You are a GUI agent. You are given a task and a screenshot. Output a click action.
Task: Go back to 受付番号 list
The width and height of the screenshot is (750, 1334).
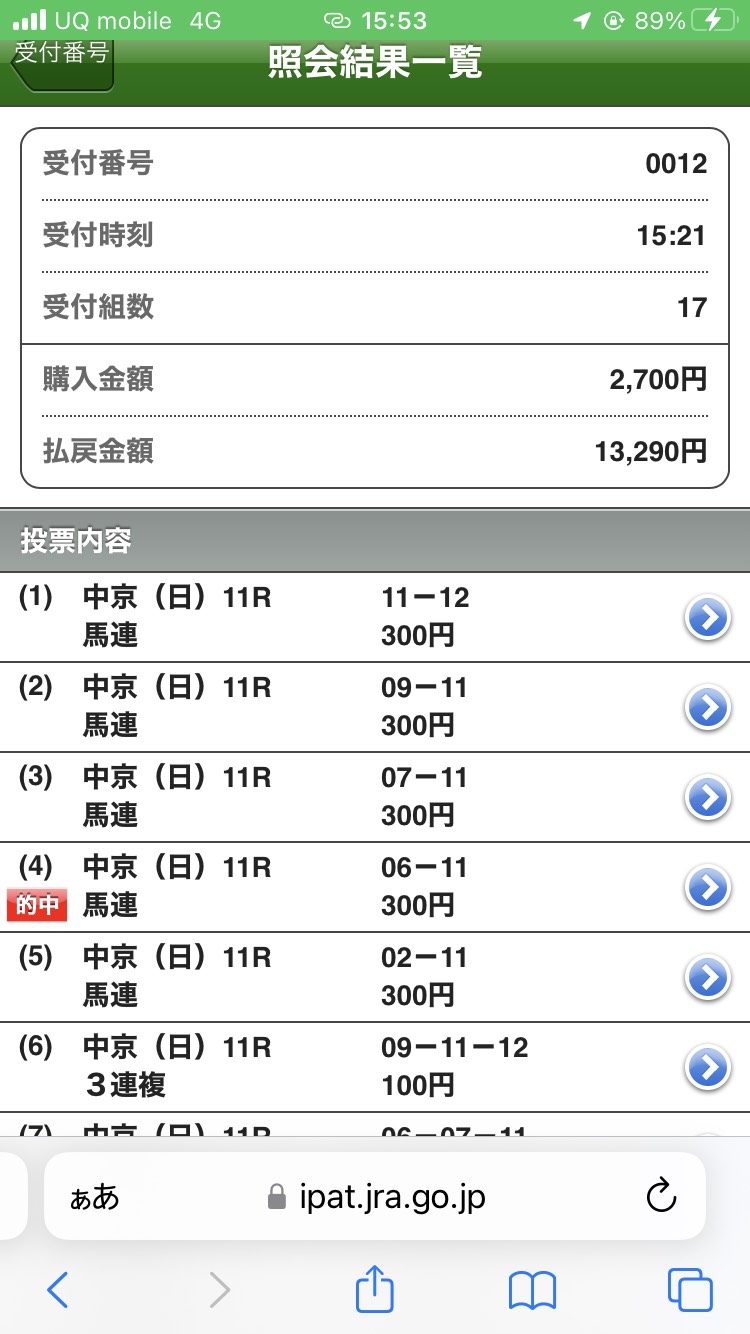point(62,62)
